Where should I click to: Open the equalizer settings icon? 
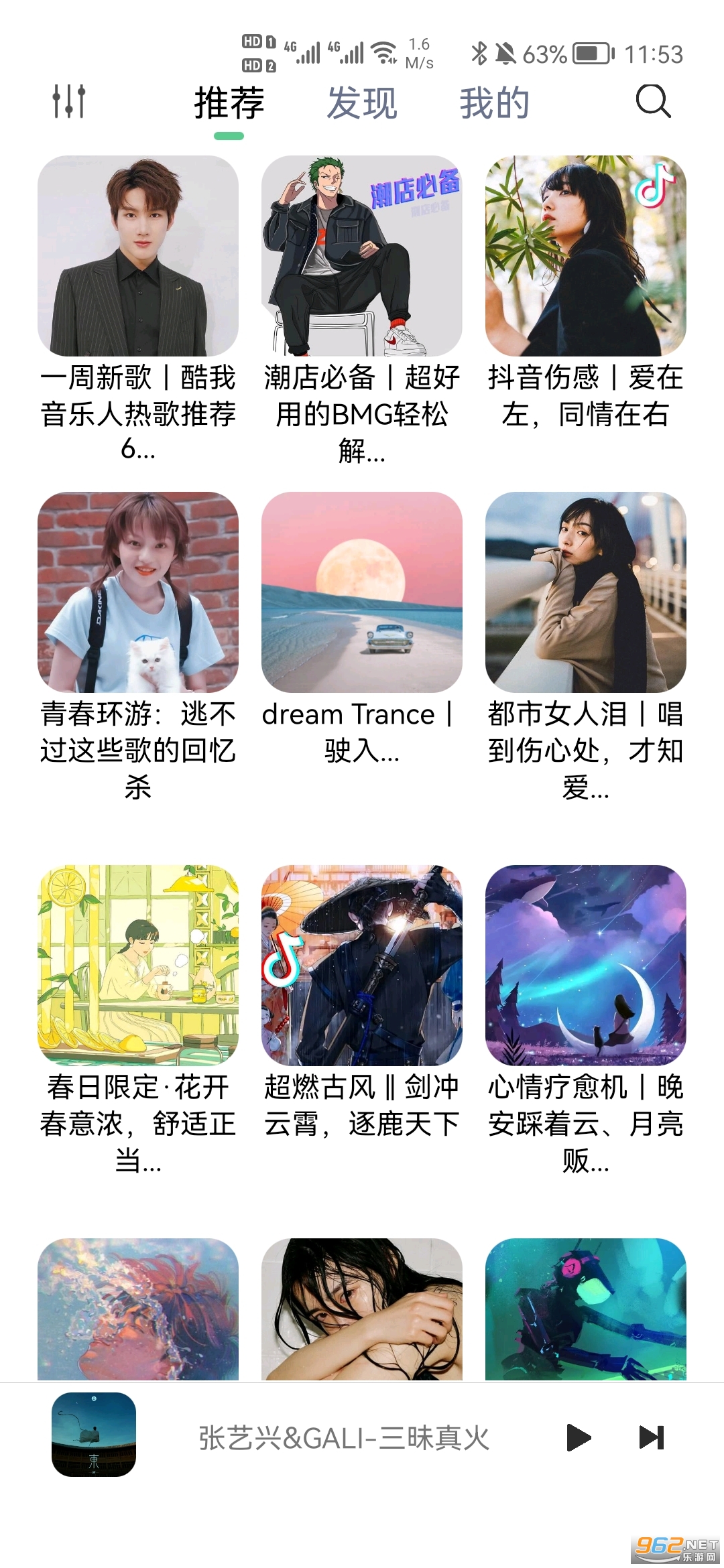[x=69, y=102]
